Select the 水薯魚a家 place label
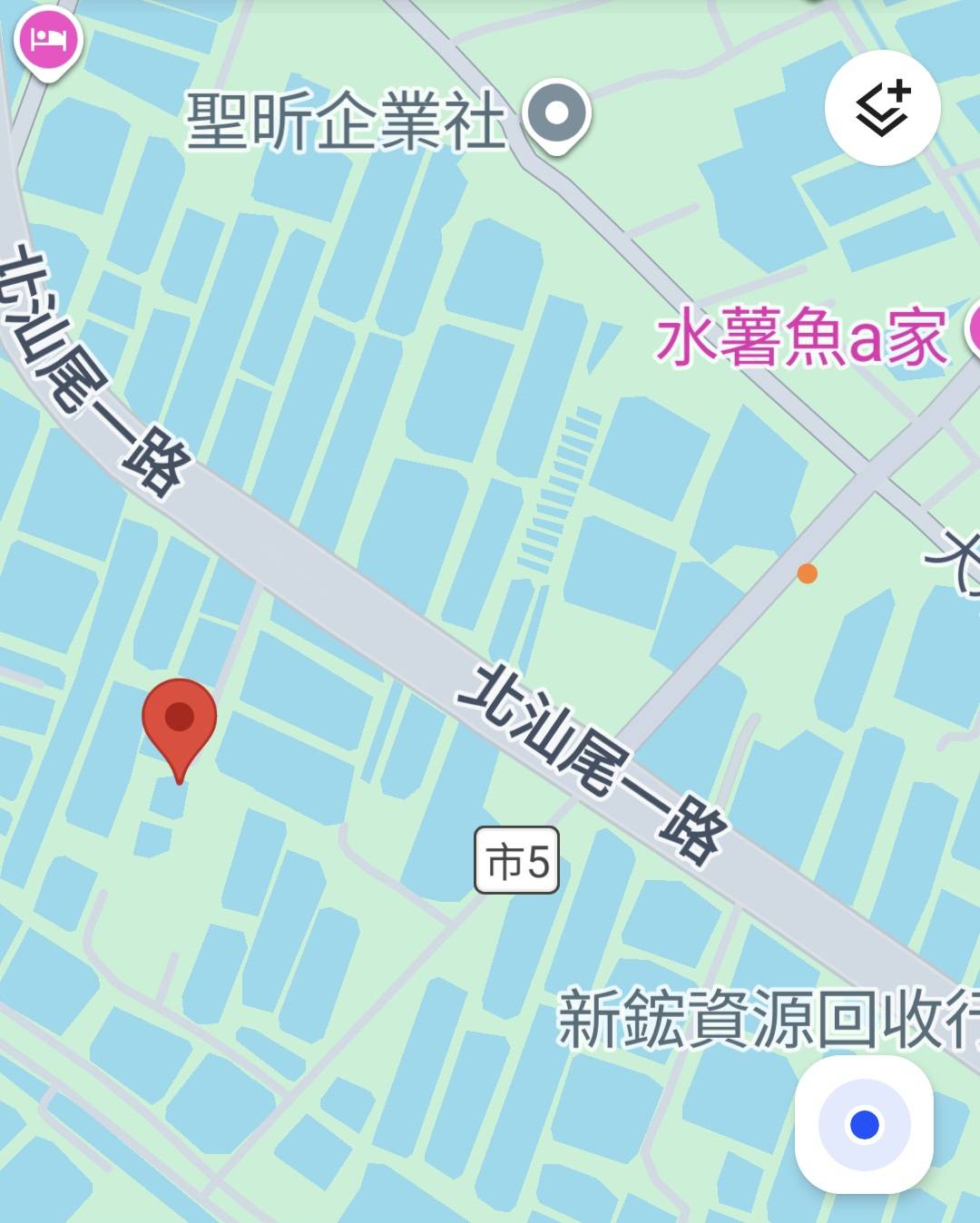The width and height of the screenshot is (980, 1223). [801, 338]
